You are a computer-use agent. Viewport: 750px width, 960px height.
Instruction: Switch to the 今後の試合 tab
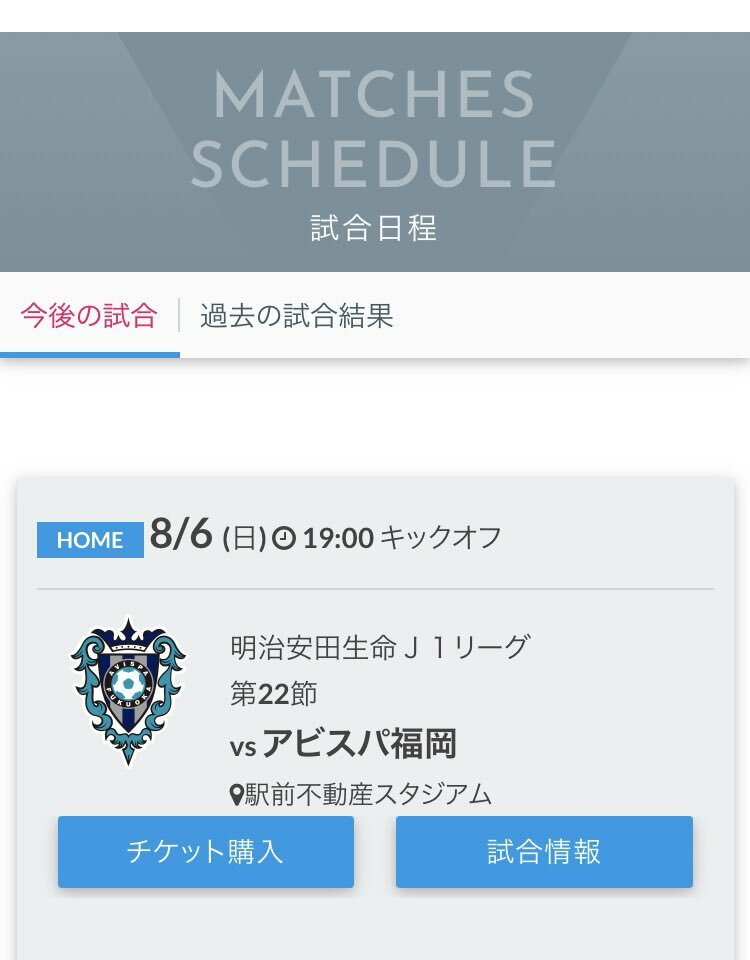coord(89,316)
